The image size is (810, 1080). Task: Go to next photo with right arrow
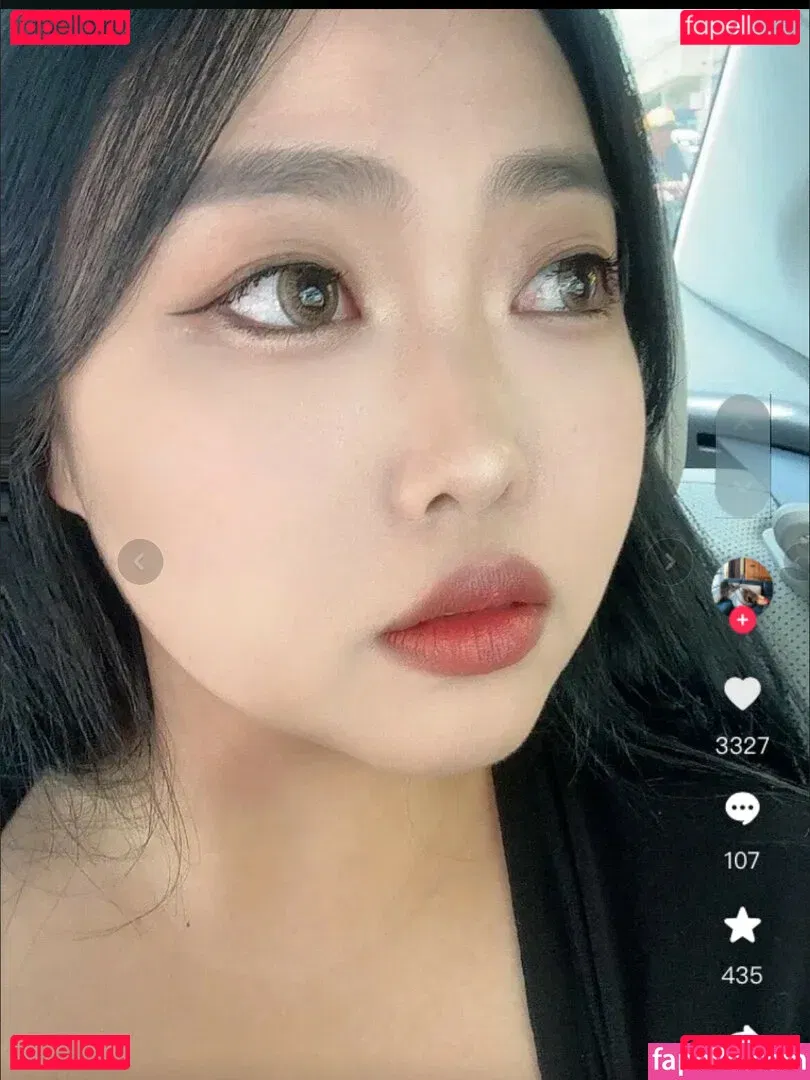(670, 562)
